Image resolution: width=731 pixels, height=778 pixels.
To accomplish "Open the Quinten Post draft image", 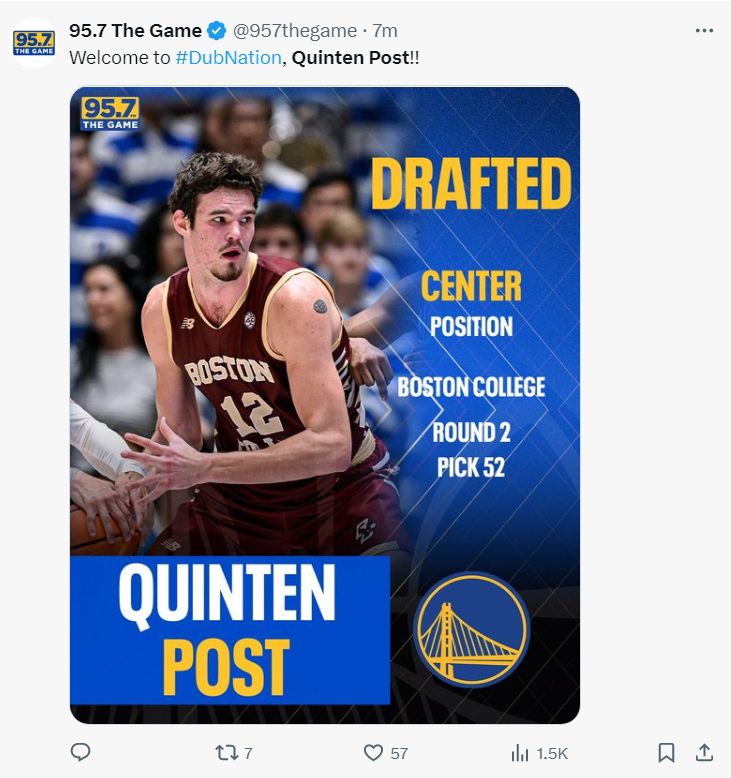I will (325, 405).
